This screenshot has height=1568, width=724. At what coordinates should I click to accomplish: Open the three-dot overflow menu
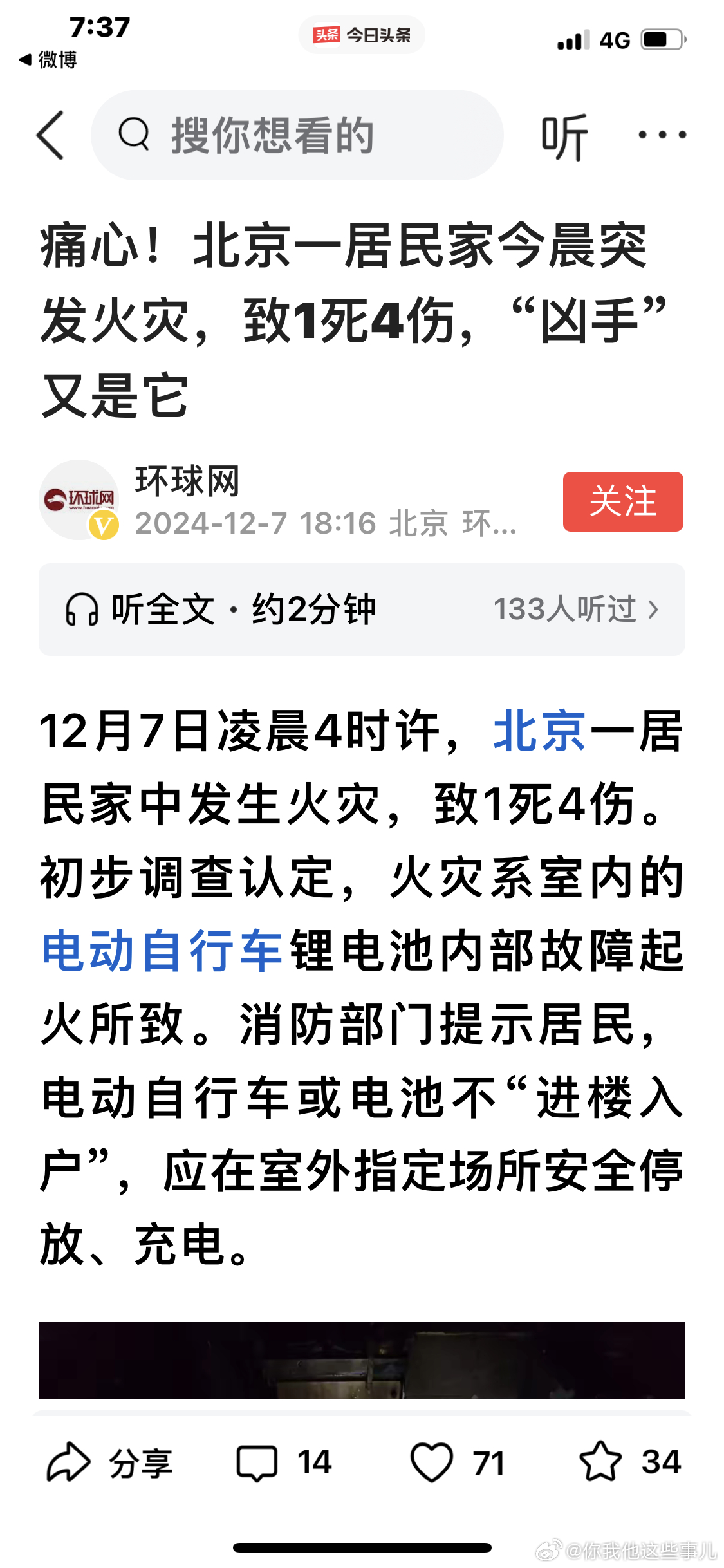pyautogui.click(x=662, y=135)
